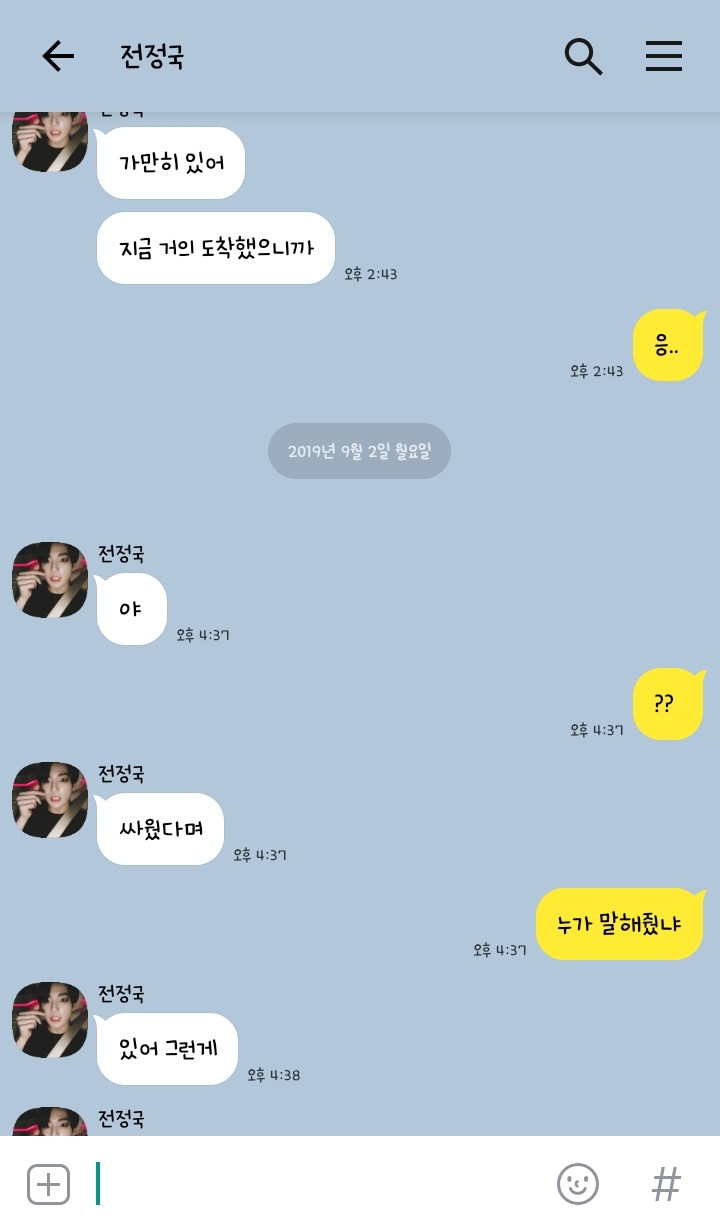720x1232 pixels.
Task: Go back using the arrow icon
Action: (x=58, y=56)
